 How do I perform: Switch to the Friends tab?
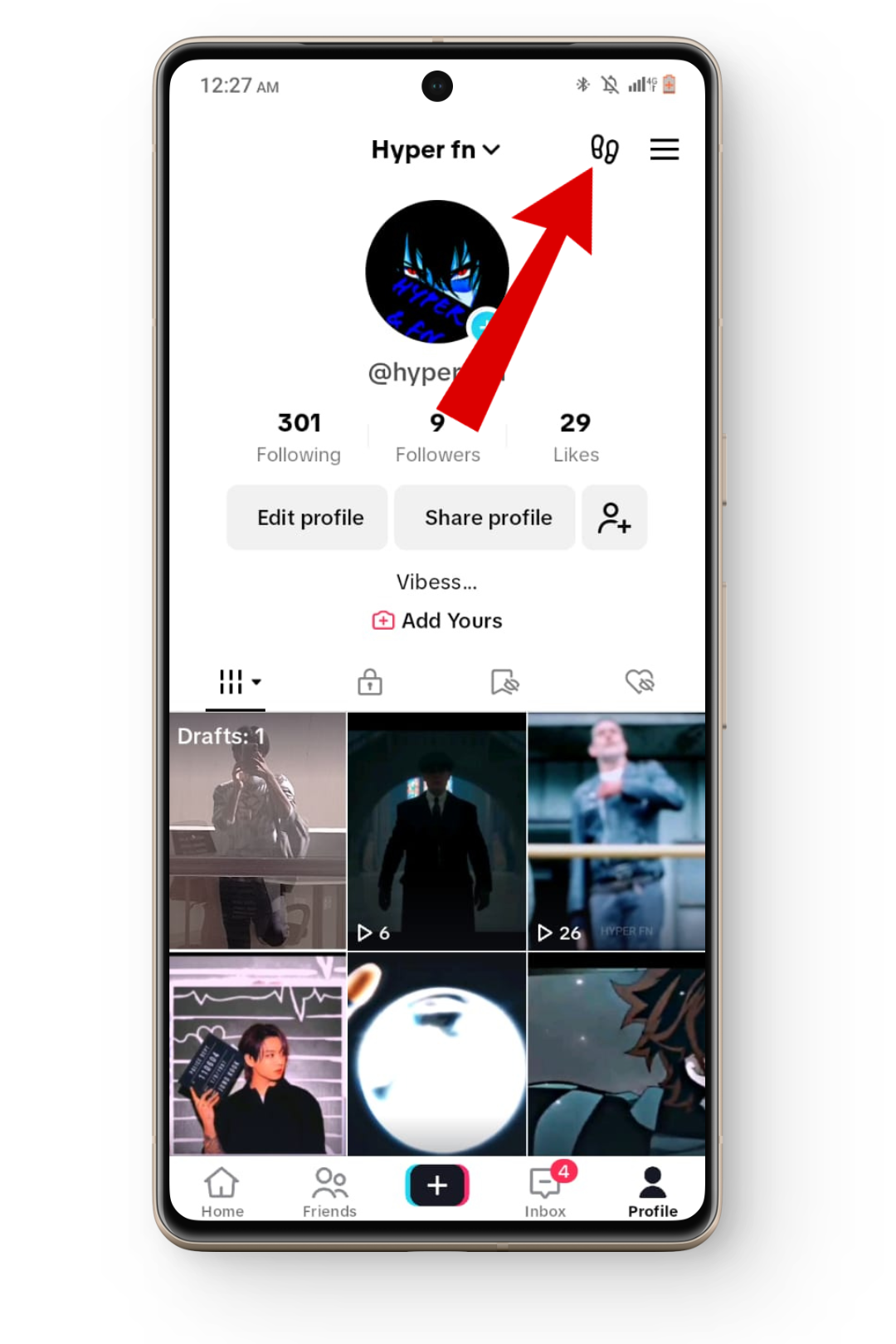(x=329, y=1192)
